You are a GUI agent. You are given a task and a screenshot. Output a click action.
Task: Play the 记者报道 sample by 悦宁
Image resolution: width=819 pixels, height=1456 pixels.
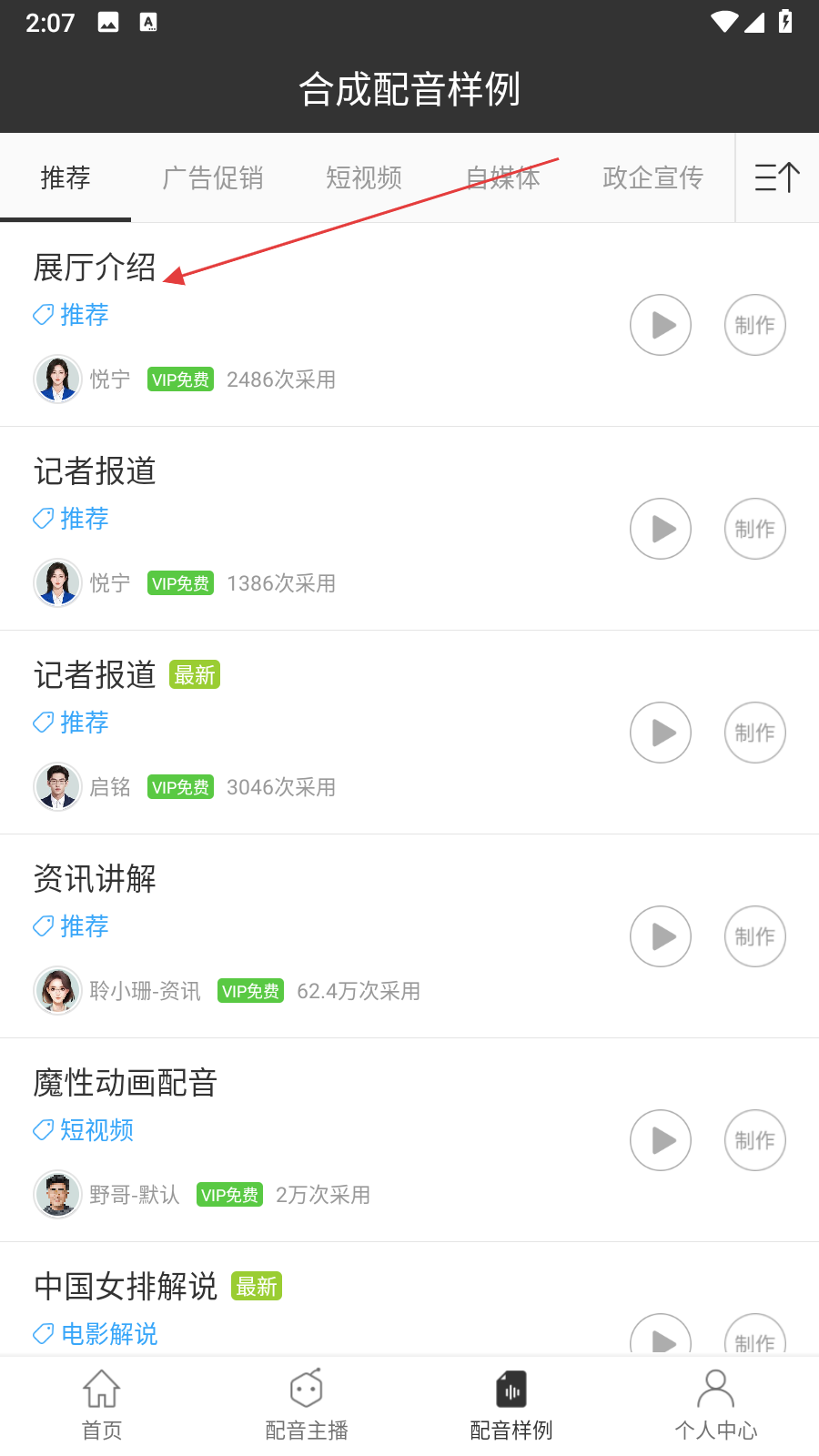coord(661,529)
